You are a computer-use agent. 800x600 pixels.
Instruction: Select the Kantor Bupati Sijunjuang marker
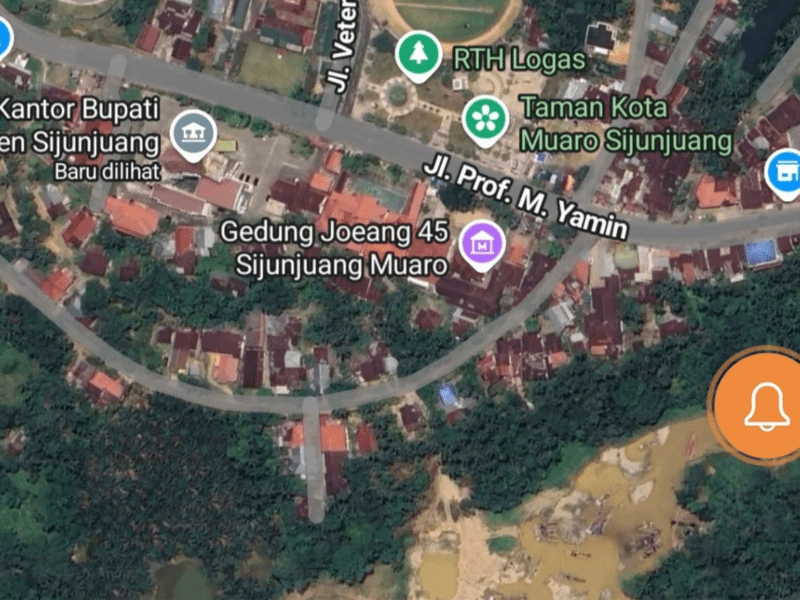click(x=192, y=133)
